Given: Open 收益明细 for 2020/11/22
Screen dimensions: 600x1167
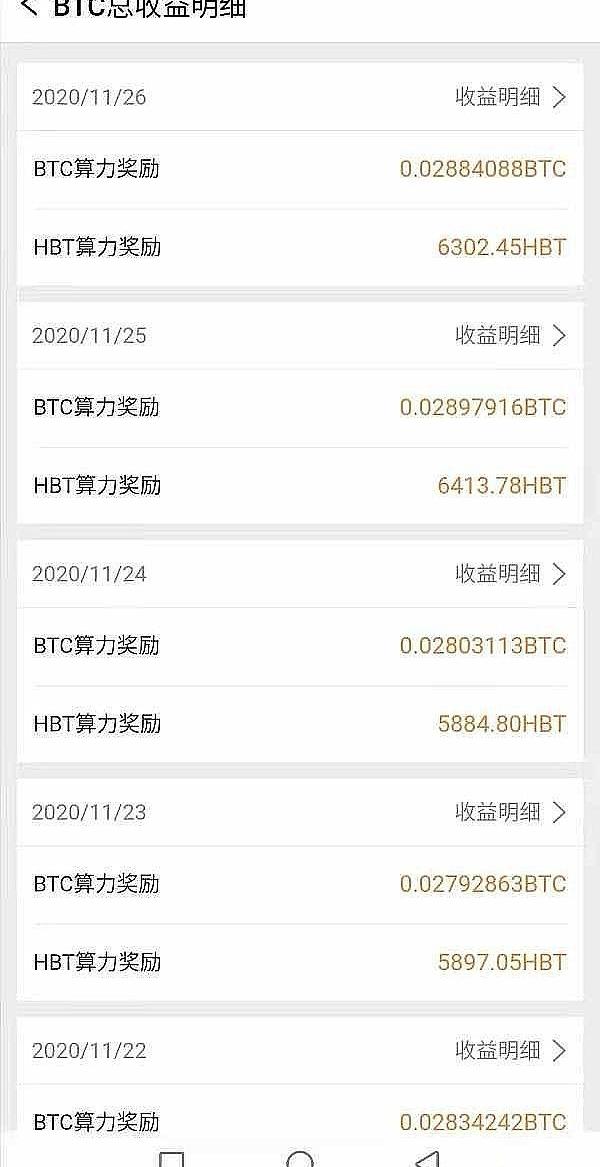Looking at the screenshot, I should (x=511, y=1050).
